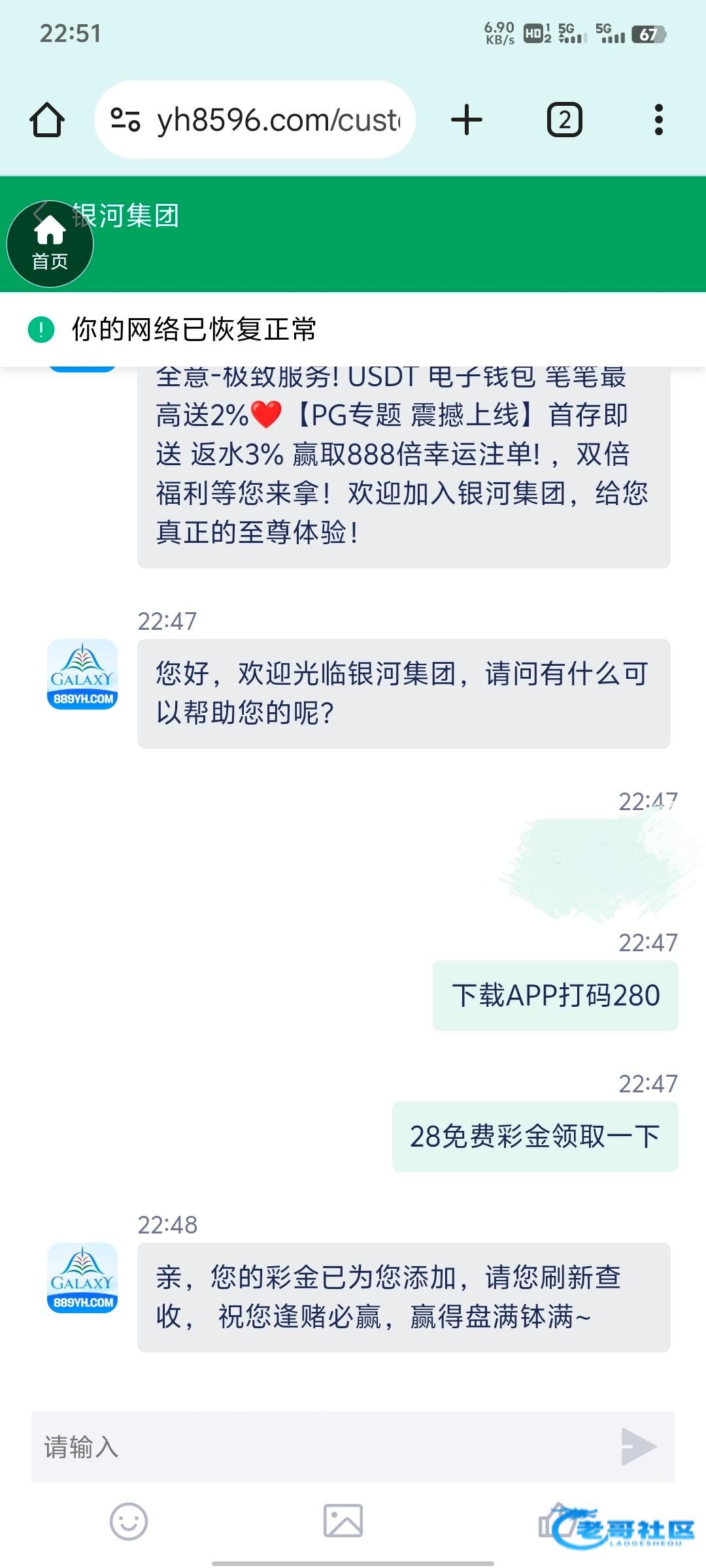Go to the browser home page

(x=47, y=120)
